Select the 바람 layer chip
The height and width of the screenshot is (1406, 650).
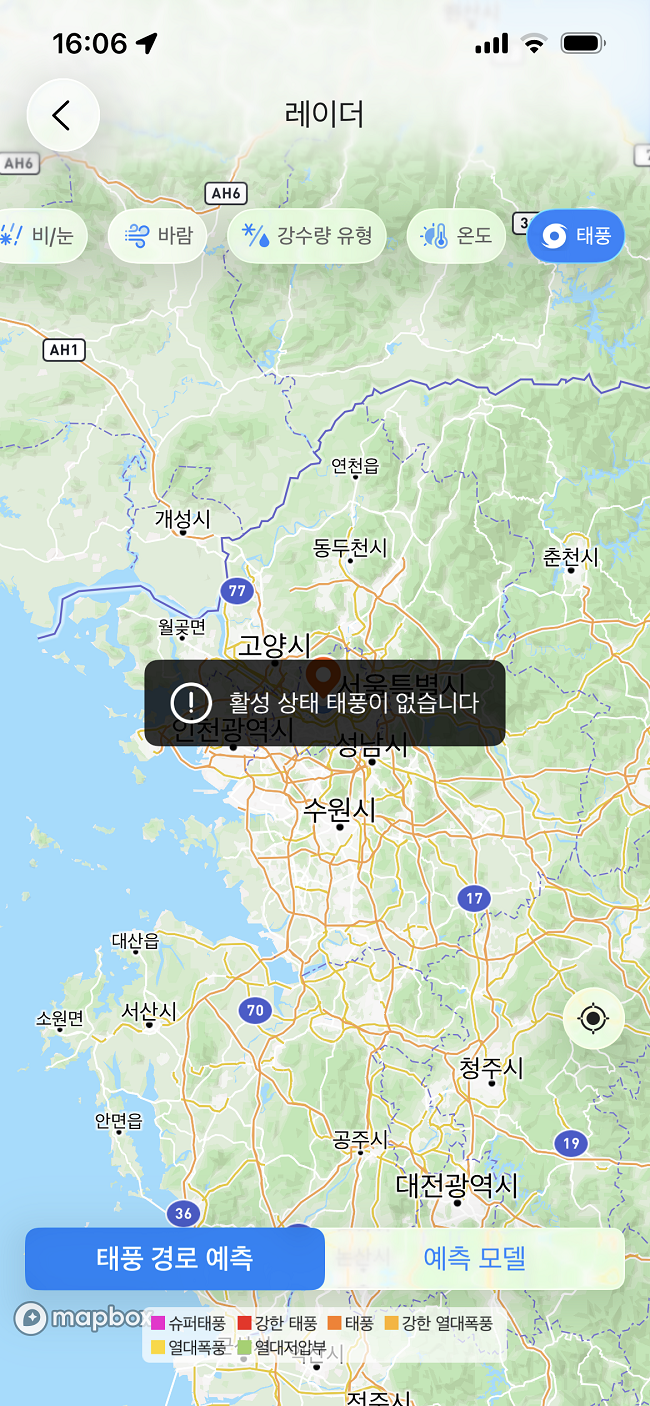(157, 236)
